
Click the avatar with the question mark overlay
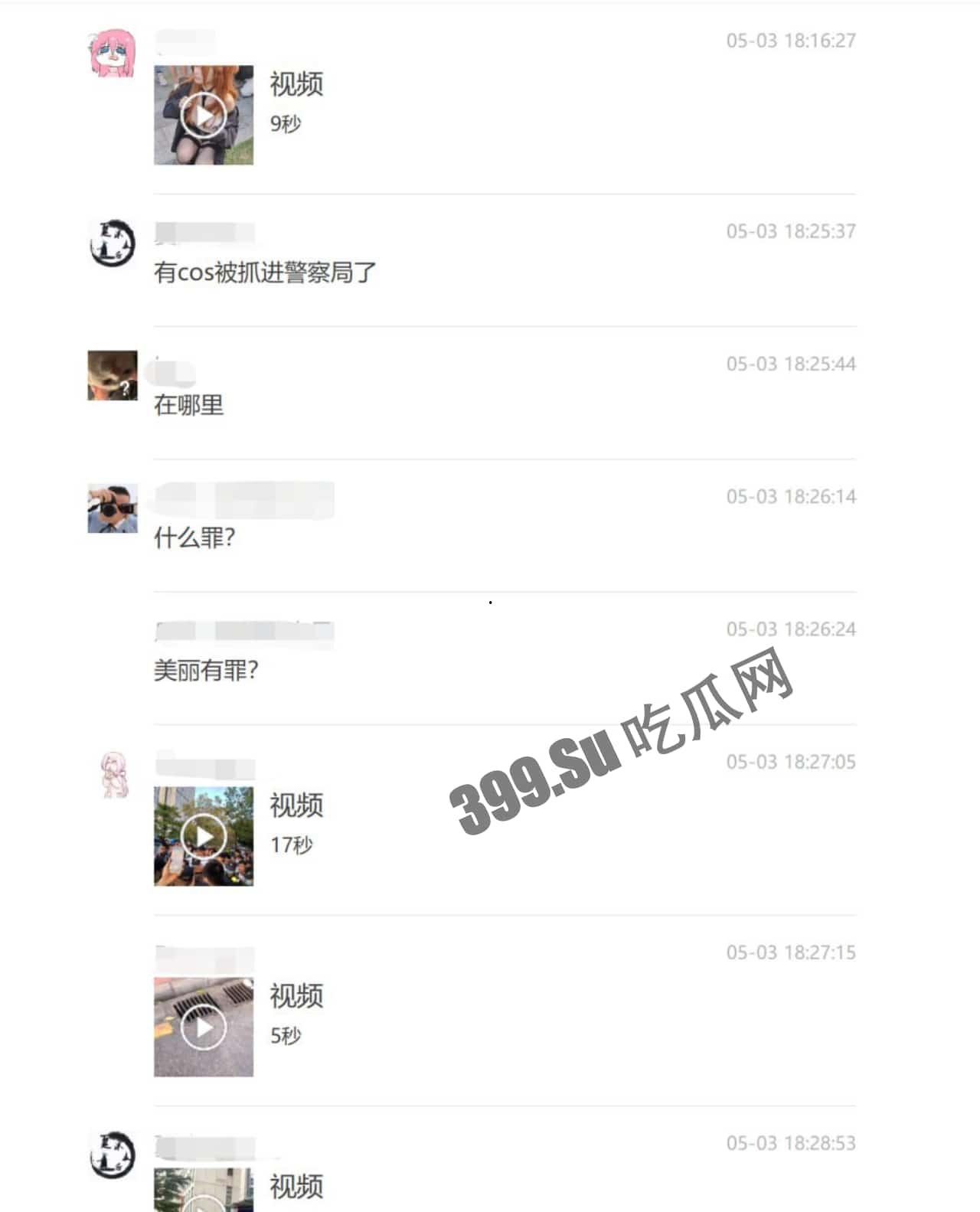[x=109, y=375]
